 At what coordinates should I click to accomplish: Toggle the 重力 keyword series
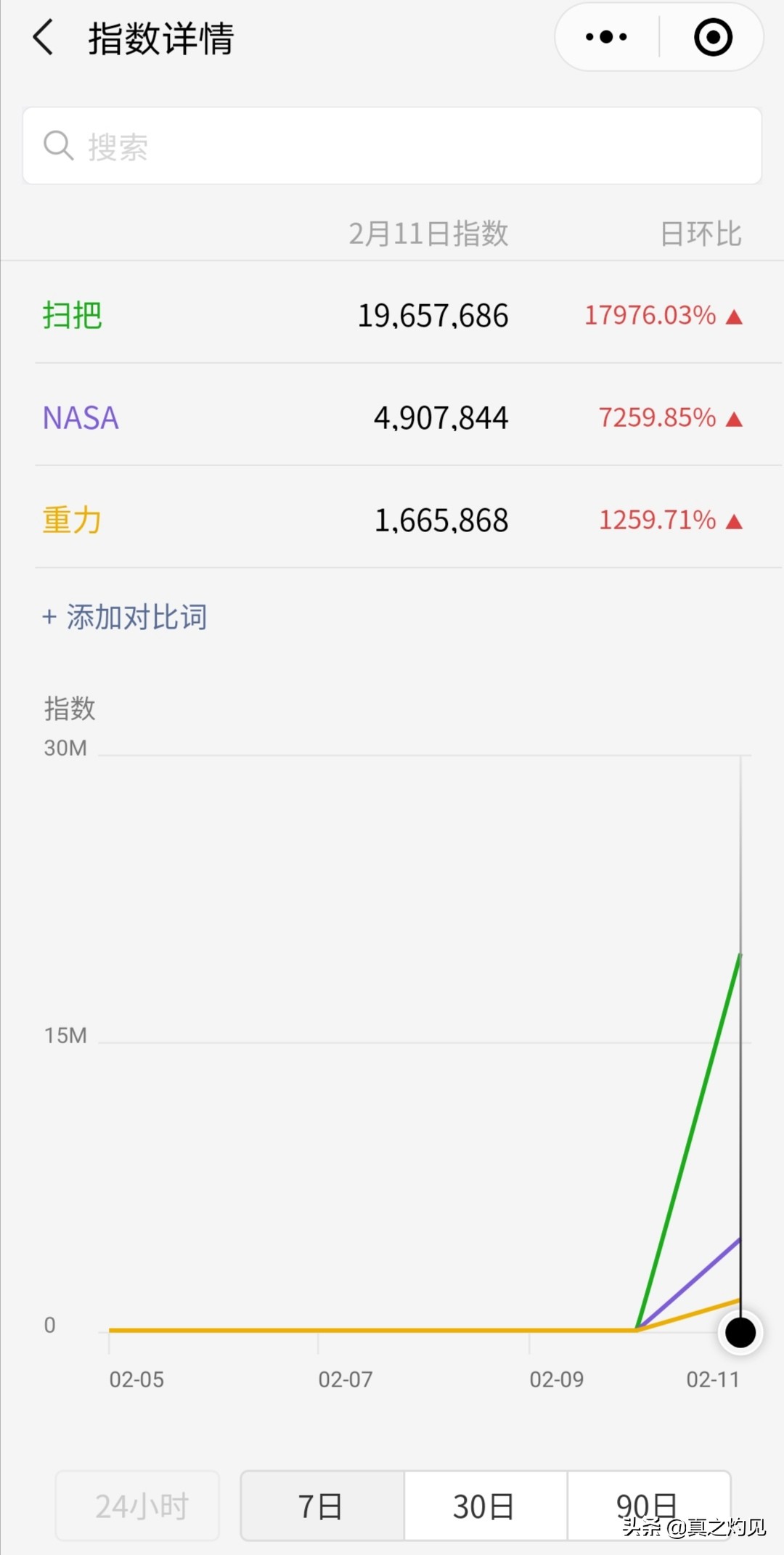tap(72, 520)
